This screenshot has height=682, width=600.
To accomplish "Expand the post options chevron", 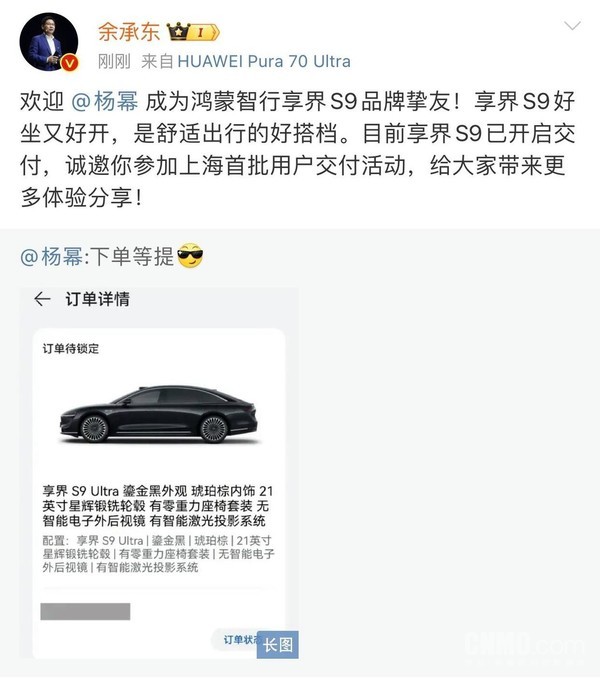I will tap(571, 25).
